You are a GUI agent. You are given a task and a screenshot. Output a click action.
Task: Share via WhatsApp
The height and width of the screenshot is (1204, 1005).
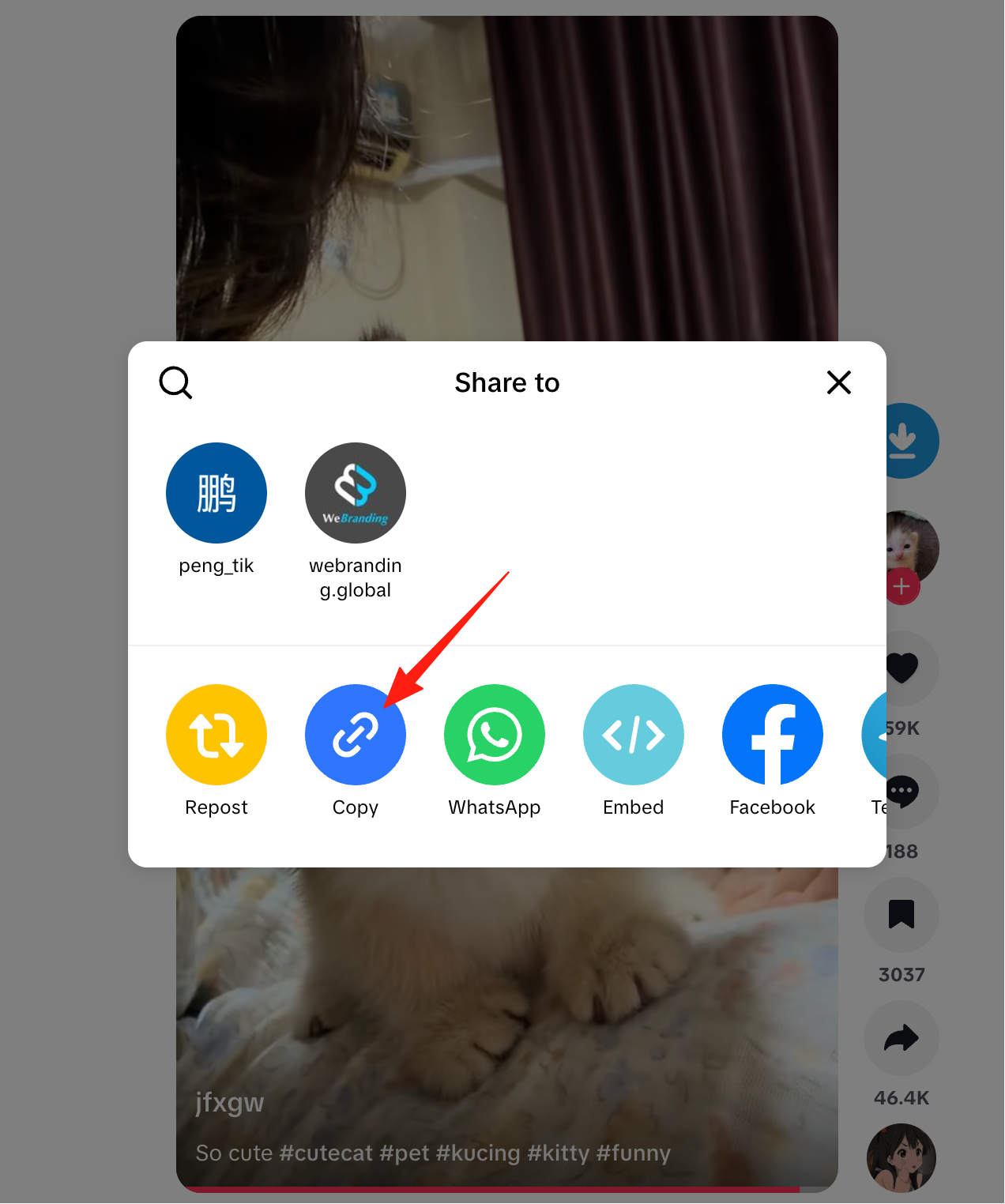[x=494, y=735]
